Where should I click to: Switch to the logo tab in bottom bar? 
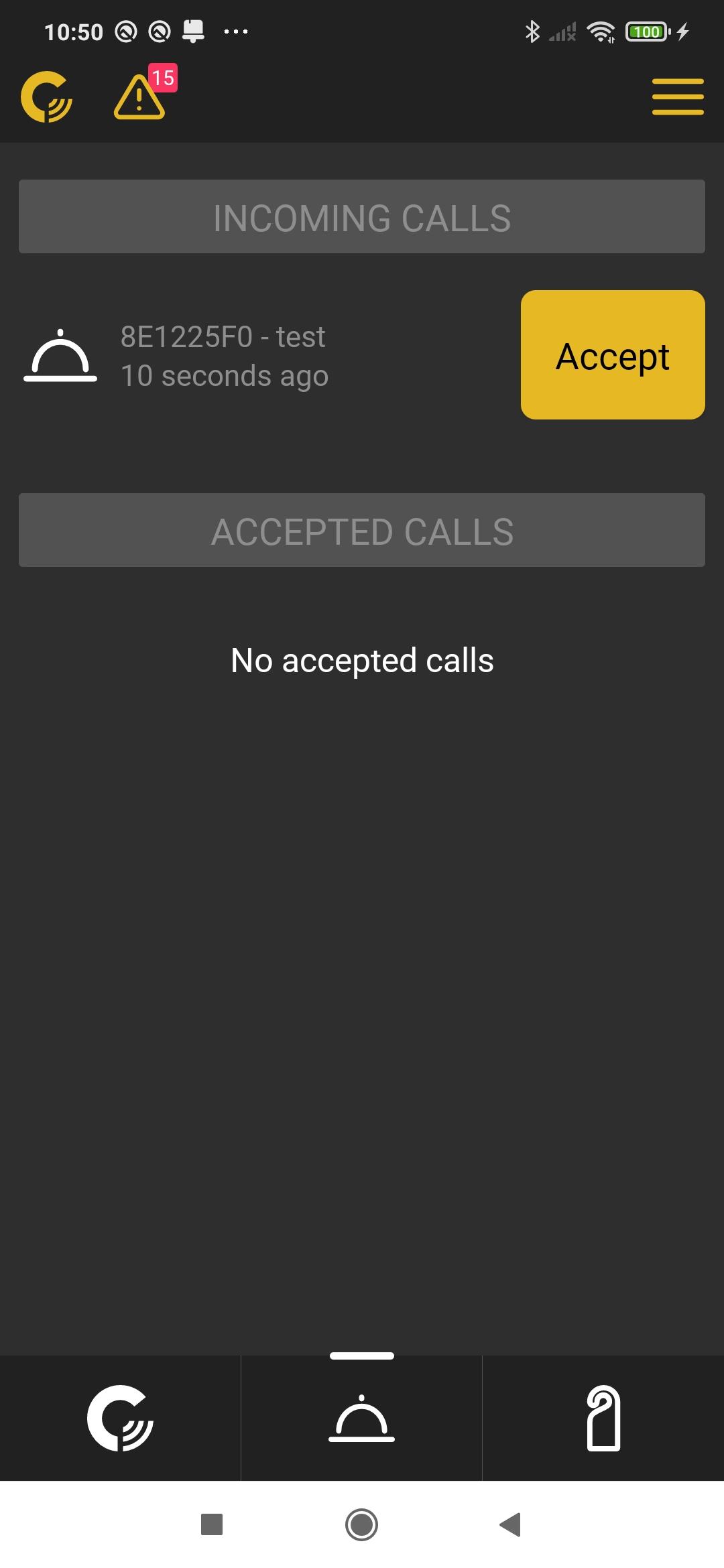pos(120,1418)
